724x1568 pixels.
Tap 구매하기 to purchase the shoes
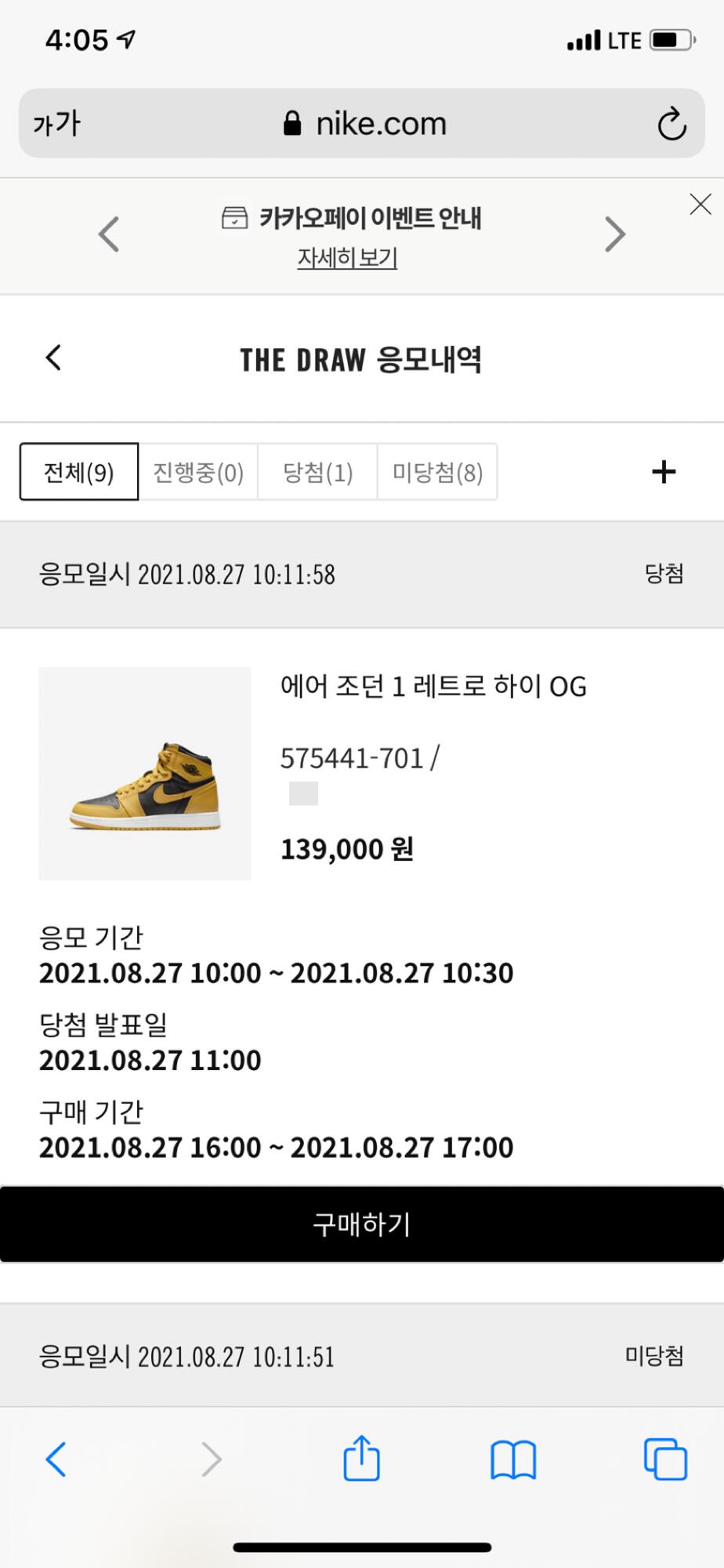pos(362,1224)
